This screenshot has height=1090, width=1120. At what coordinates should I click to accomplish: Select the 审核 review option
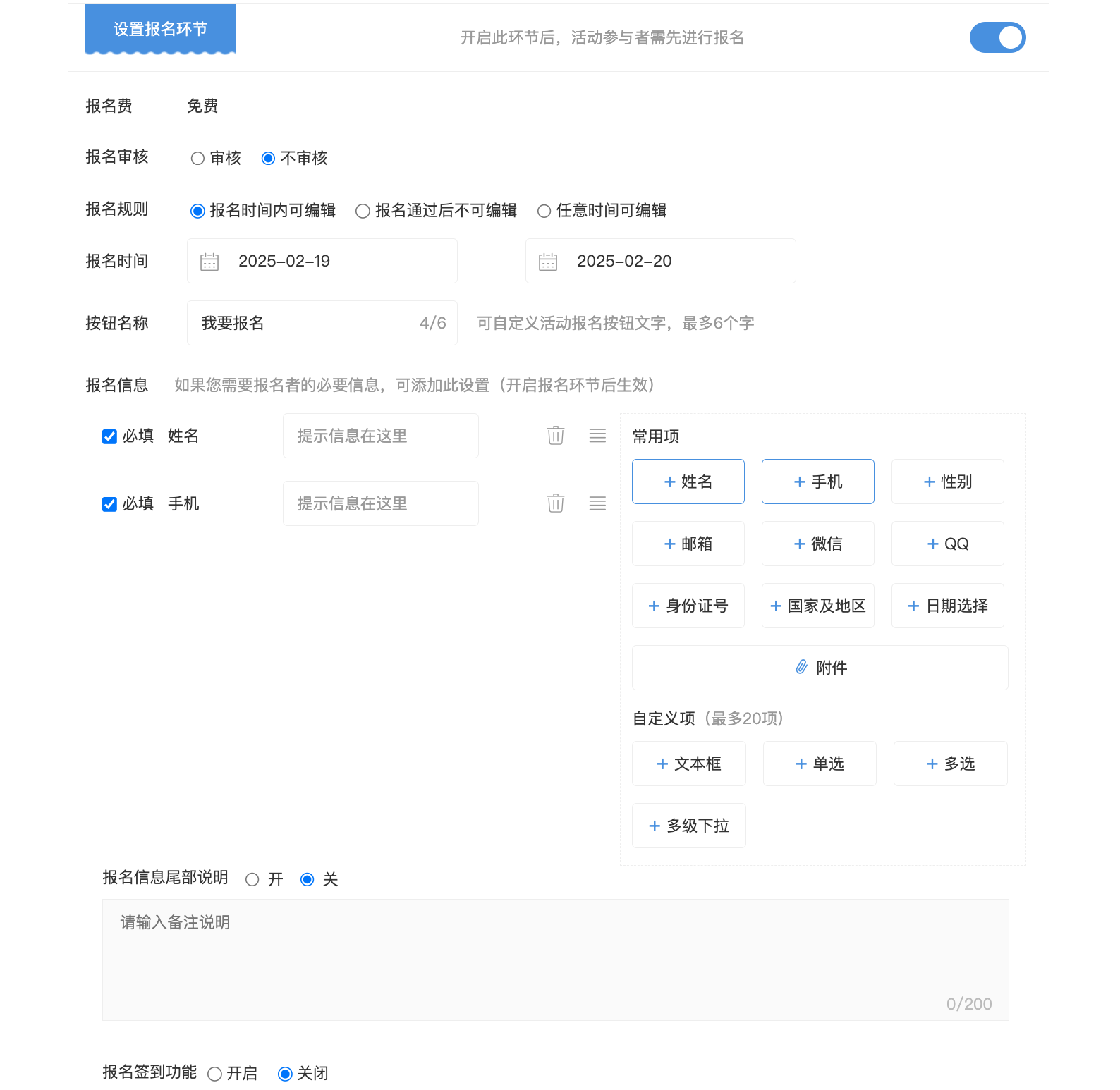[x=198, y=159]
